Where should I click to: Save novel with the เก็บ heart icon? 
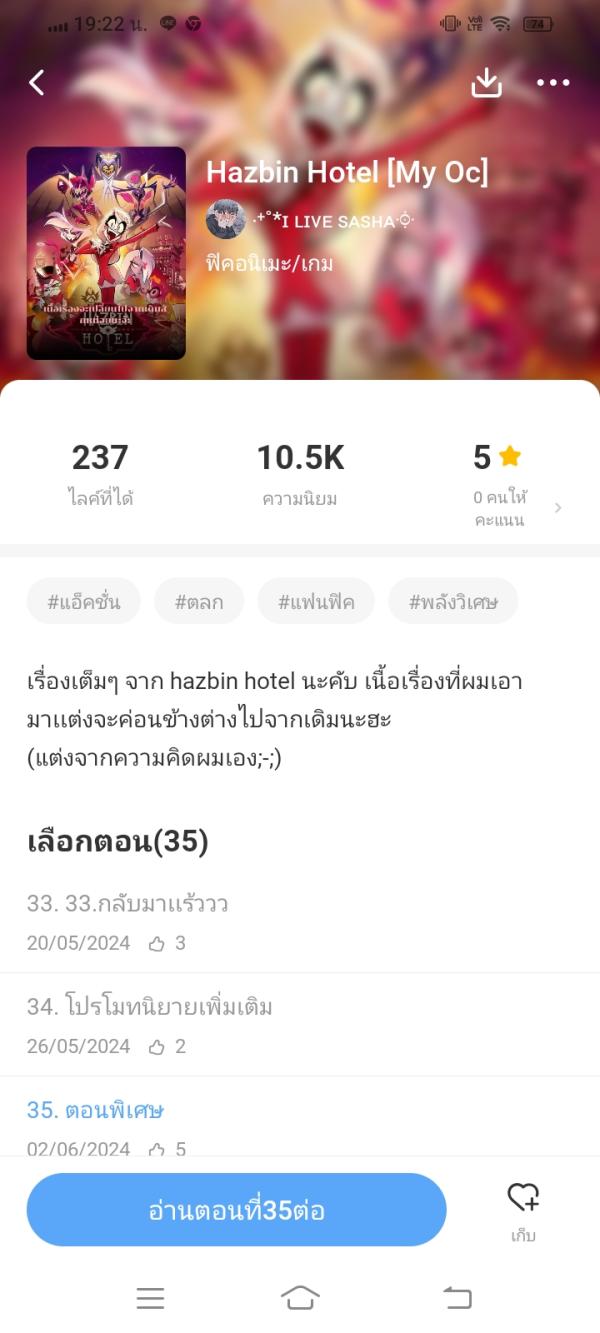523,1208
